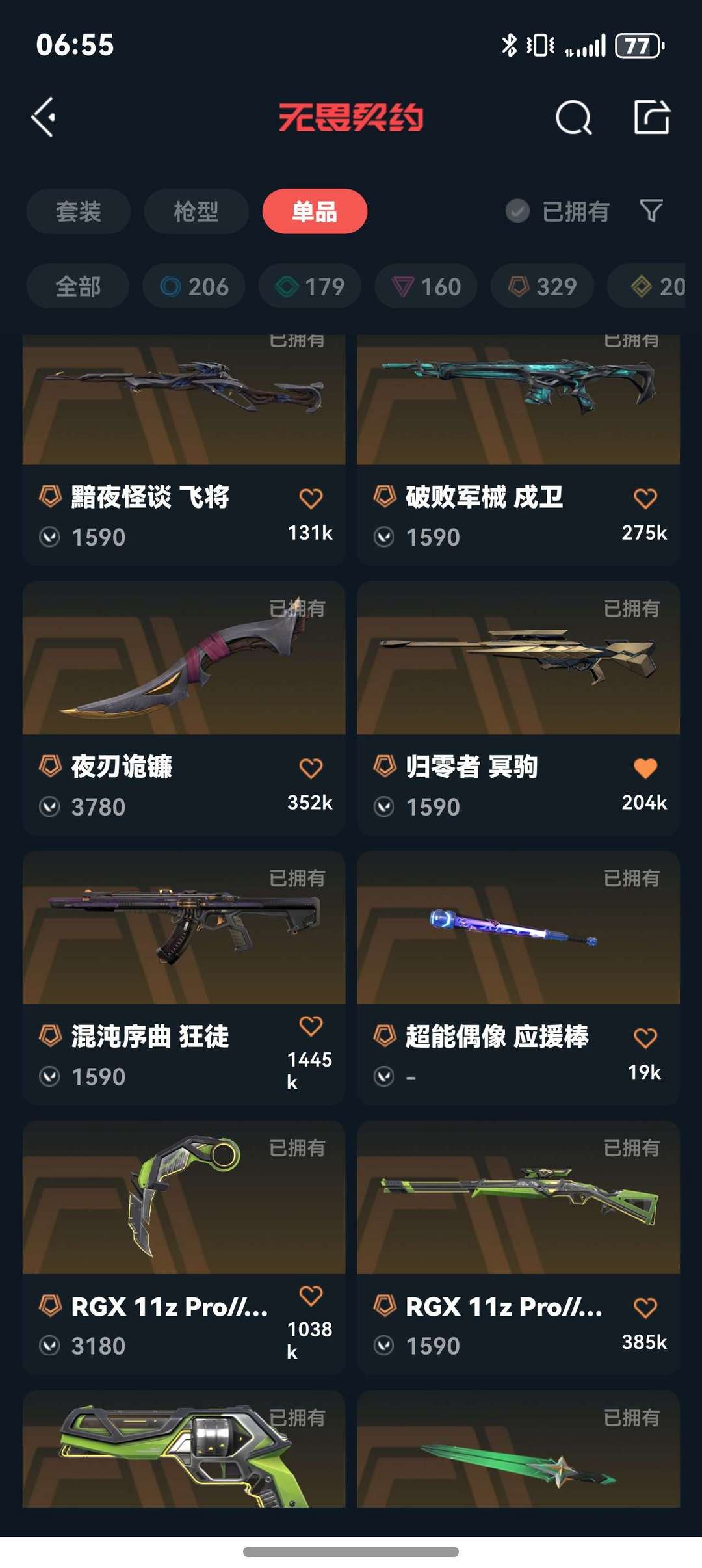Like the 夜刃诡镰 skin
Viewport: 702px width, 1568px height.
point(311,768)
